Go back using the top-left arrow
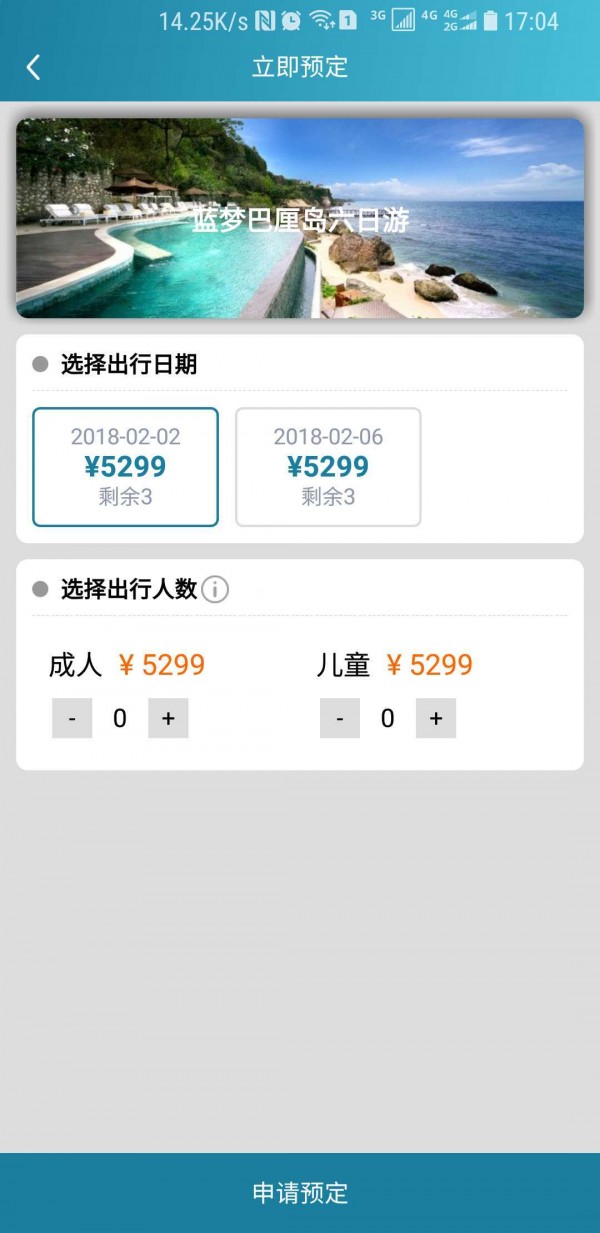Image resolution: width=600 pixels, height=1233 pixels. pos(33,67)
